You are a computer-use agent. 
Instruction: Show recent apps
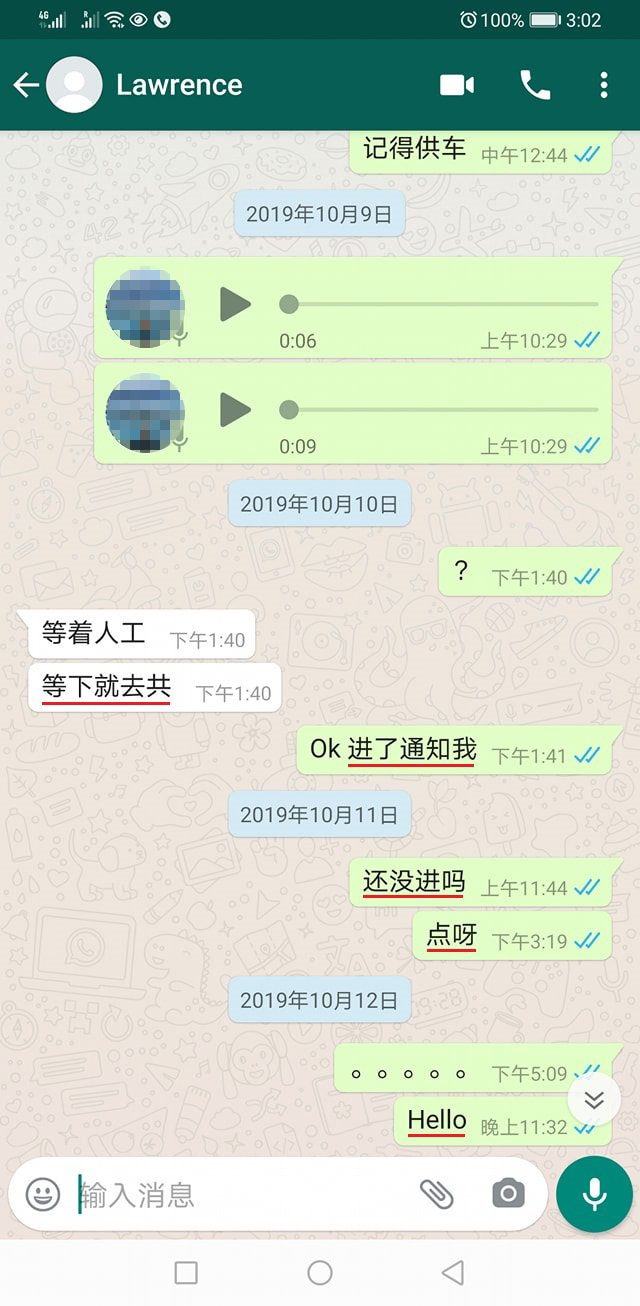[186, 1272]
